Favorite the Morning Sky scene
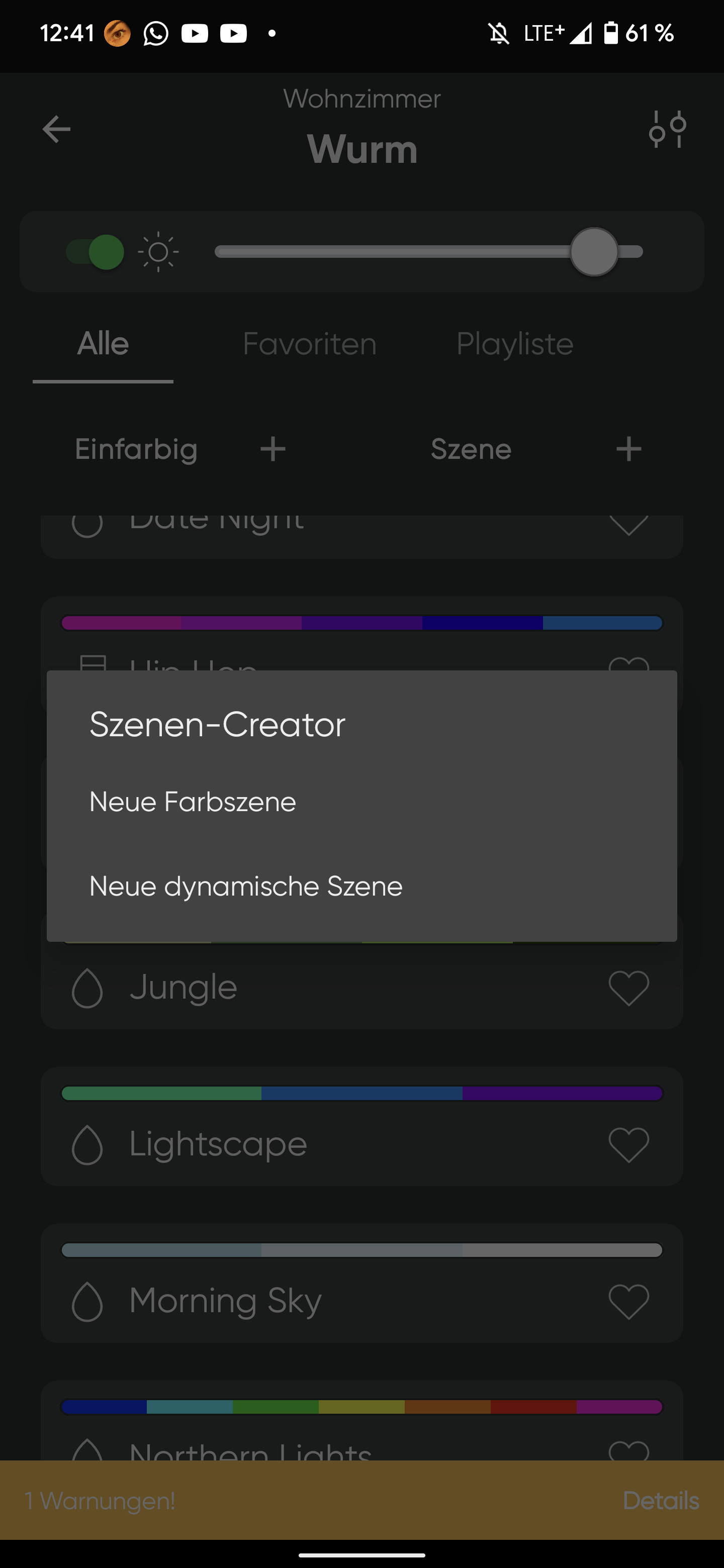The width and height of the screenshot is (724, 1568). tap(628, 1301)
